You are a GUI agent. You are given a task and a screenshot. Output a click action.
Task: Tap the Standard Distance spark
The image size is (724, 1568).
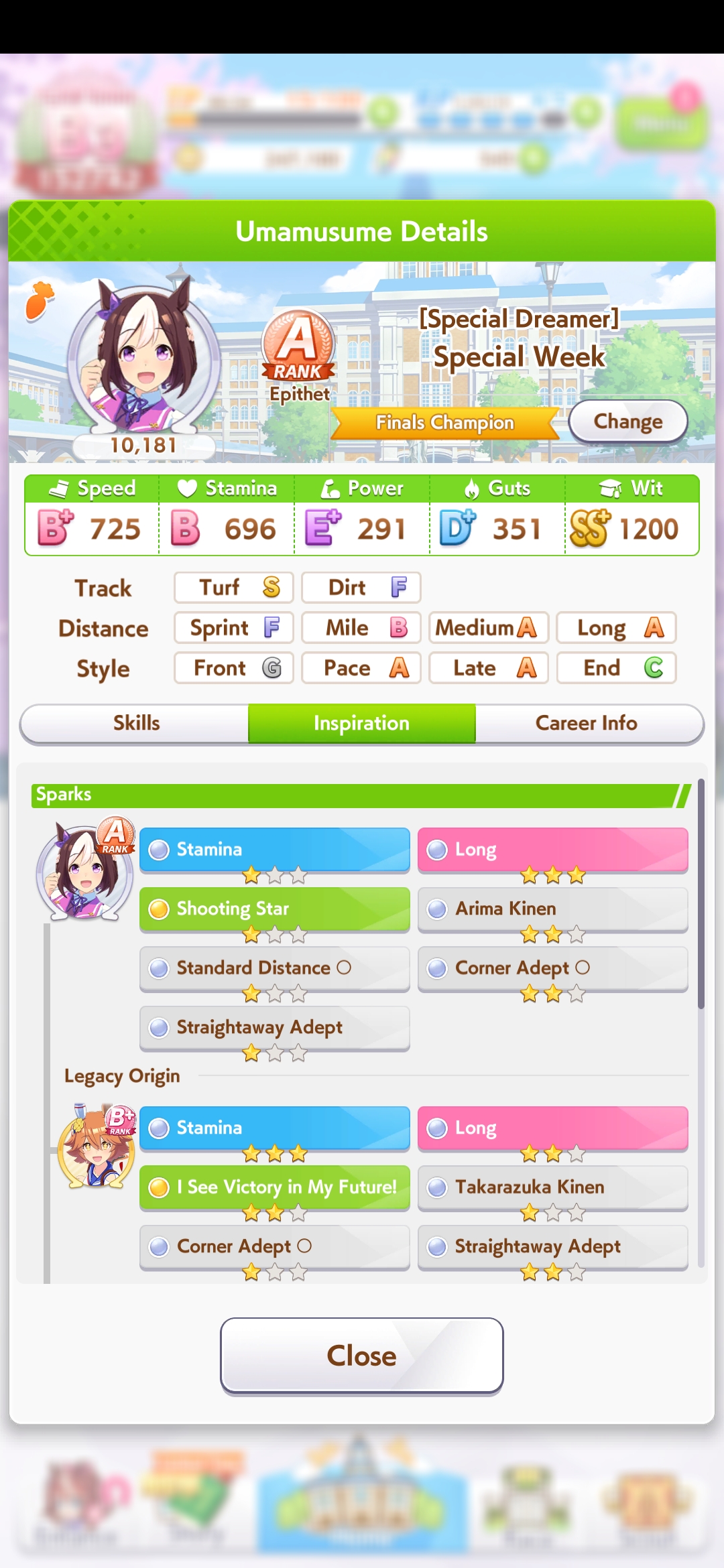(274, 968)
